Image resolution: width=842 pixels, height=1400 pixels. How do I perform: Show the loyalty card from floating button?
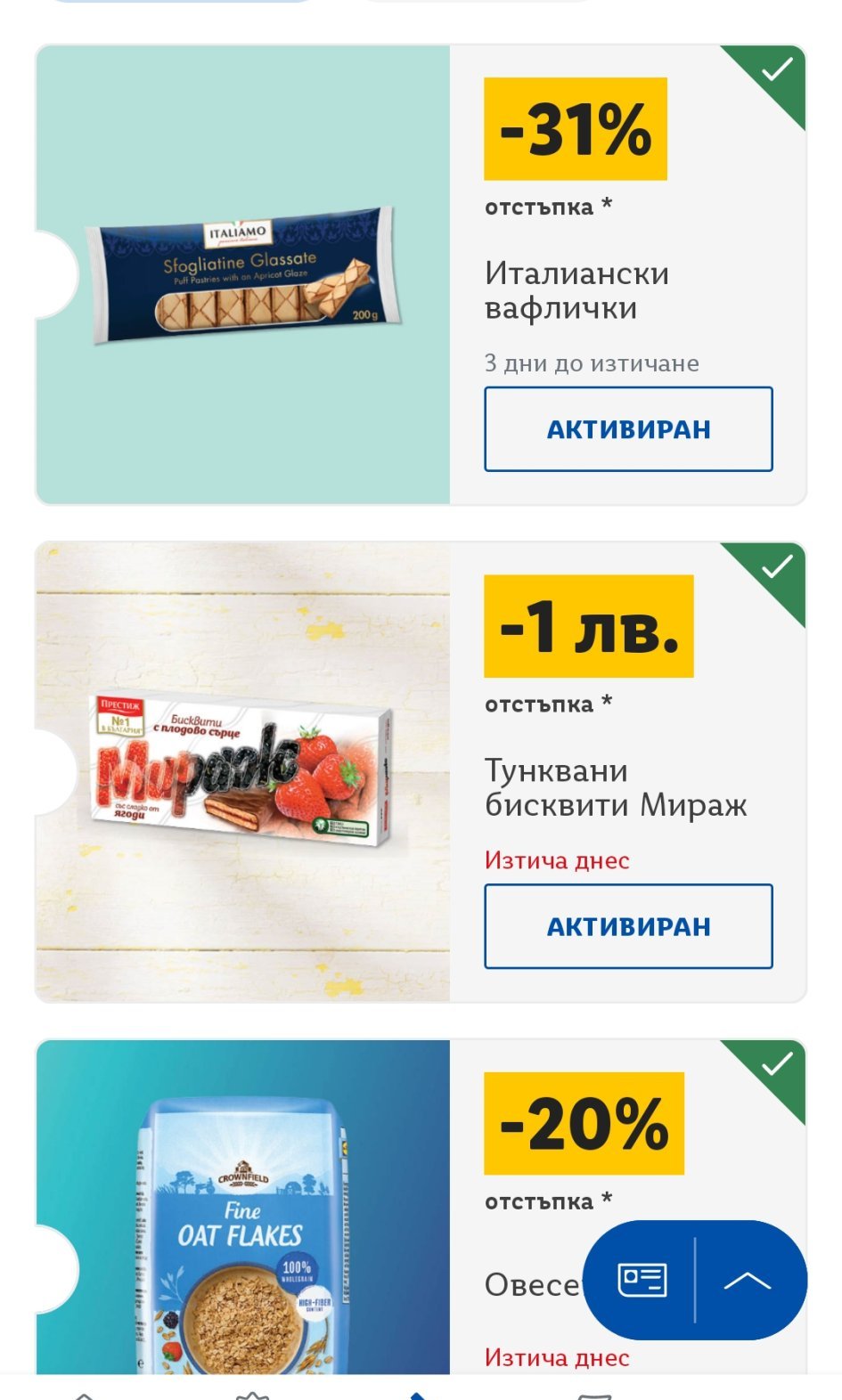point(642,1281)
